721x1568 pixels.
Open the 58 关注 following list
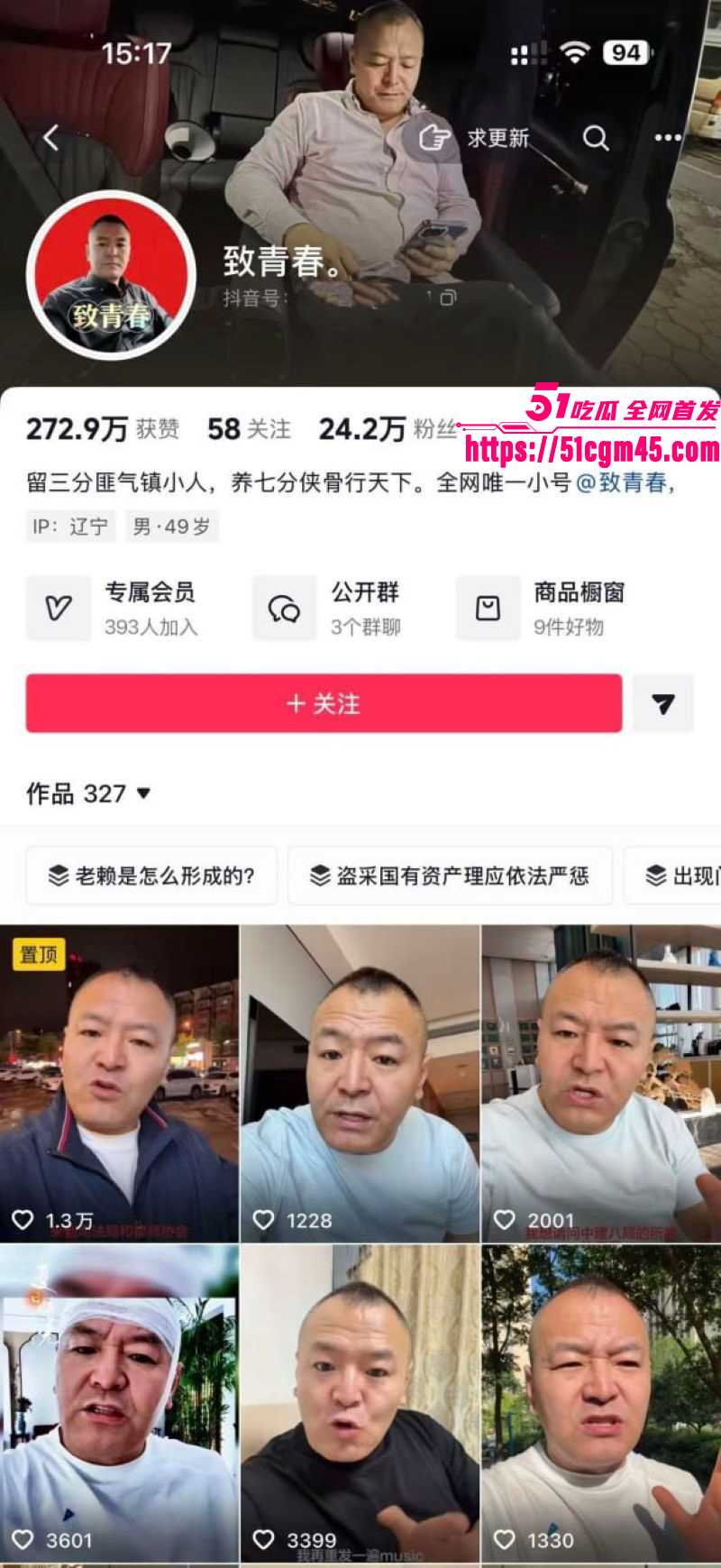(x=250, y=429)
